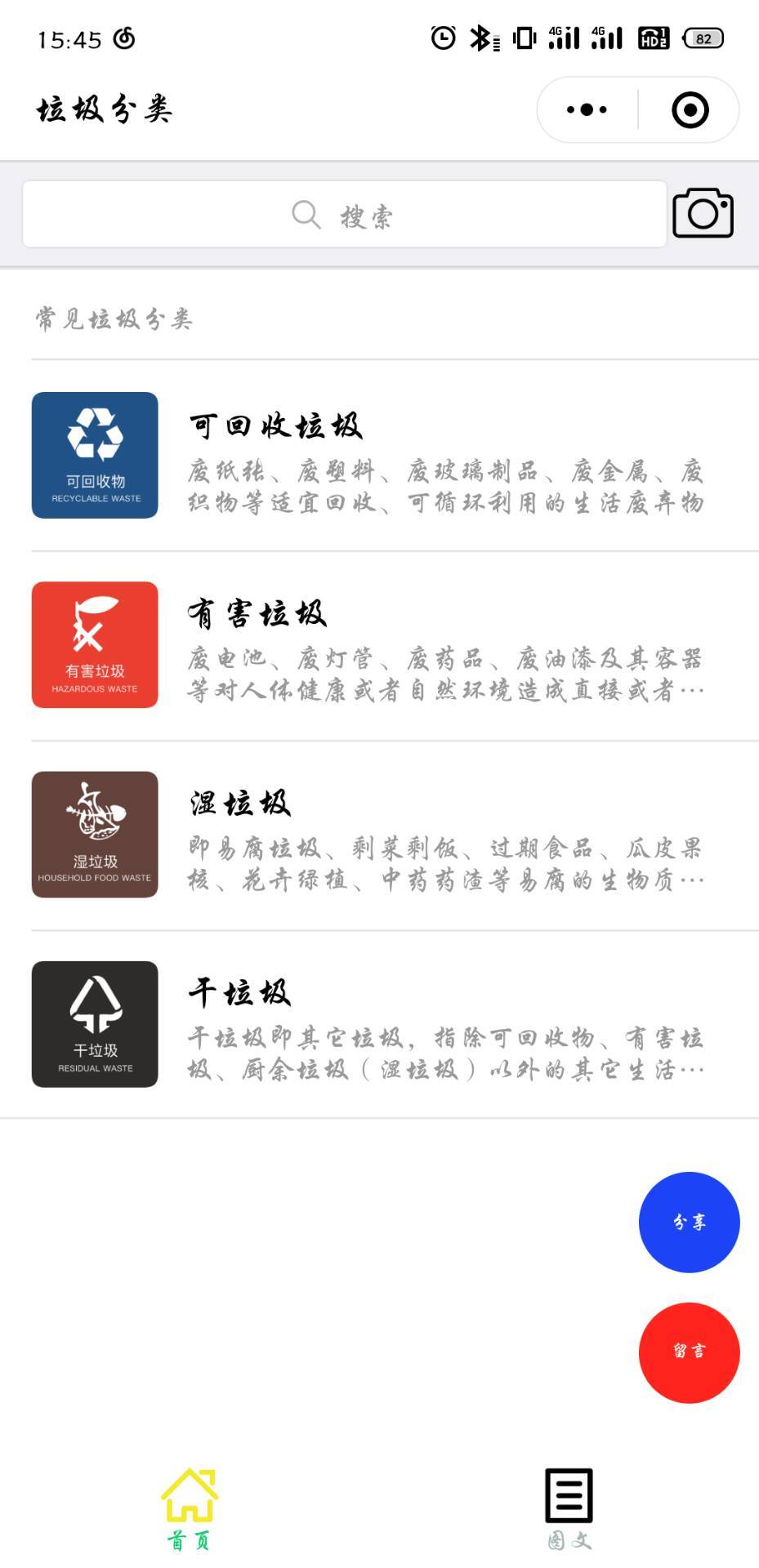Go to the 首页 home tab
Screen dimensions: 759x1568
(190, 1509)
